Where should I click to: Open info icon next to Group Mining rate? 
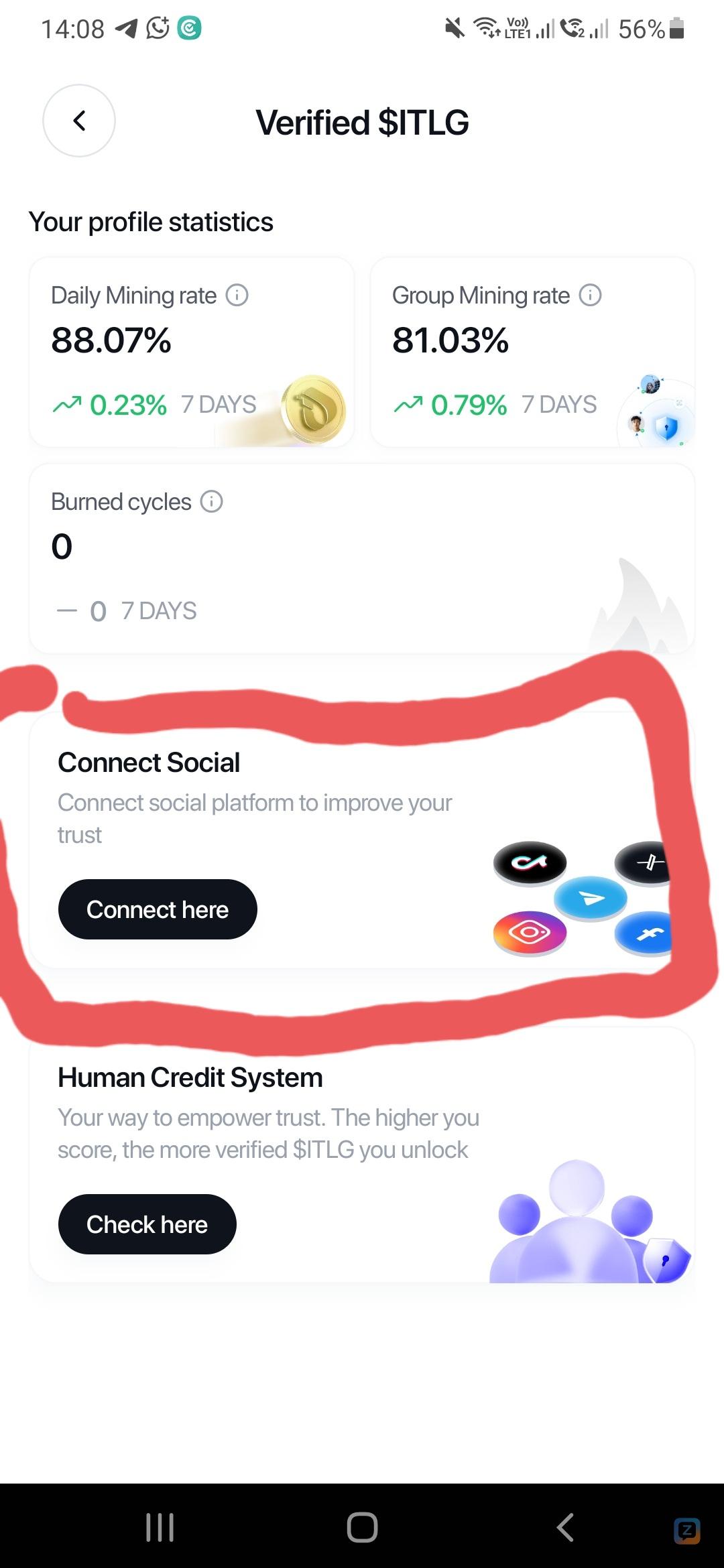pyautogui.click(x=590, y=295)
